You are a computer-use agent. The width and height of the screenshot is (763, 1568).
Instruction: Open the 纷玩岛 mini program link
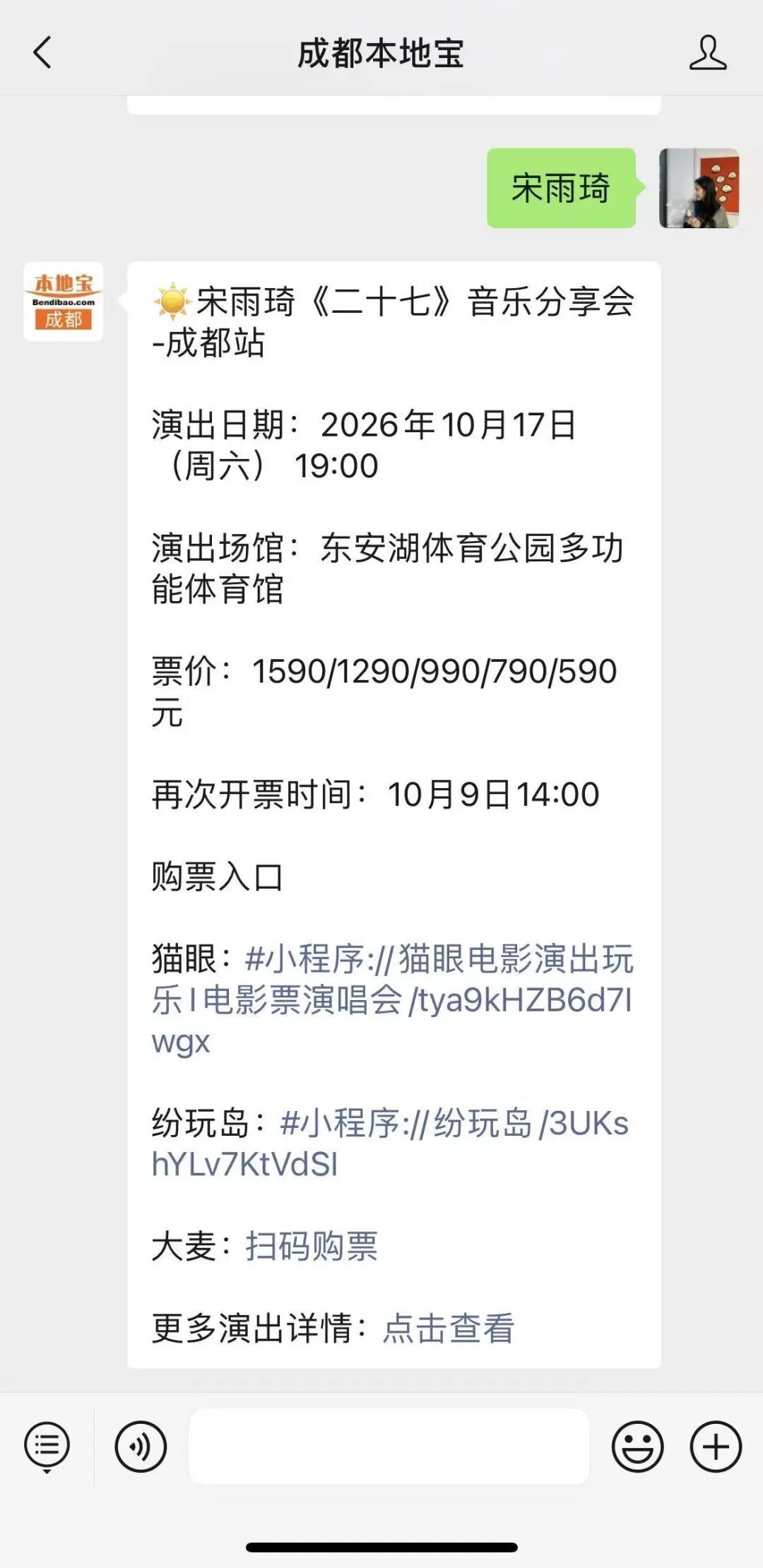[x=390, y=1144]
